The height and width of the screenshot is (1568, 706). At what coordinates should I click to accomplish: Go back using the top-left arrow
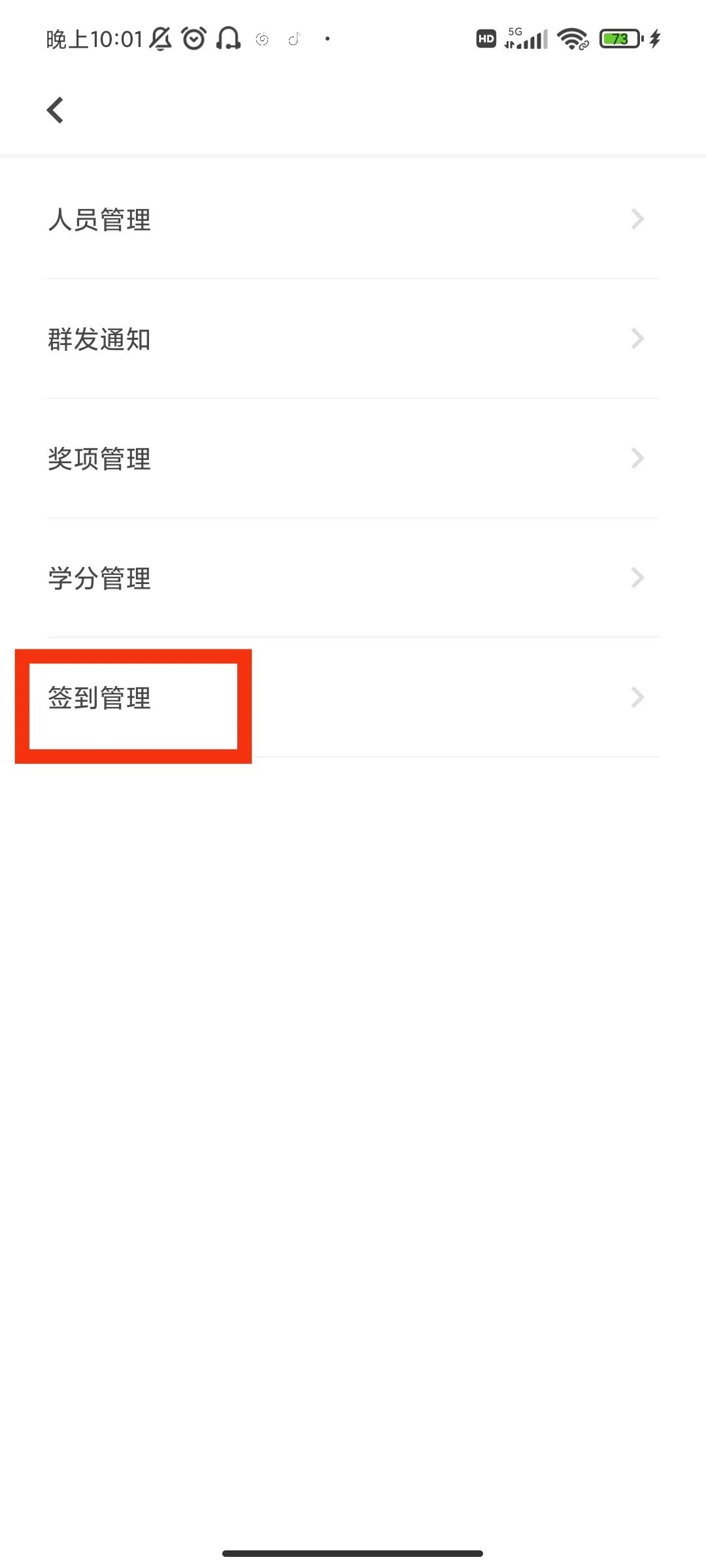tap(56, 110)
